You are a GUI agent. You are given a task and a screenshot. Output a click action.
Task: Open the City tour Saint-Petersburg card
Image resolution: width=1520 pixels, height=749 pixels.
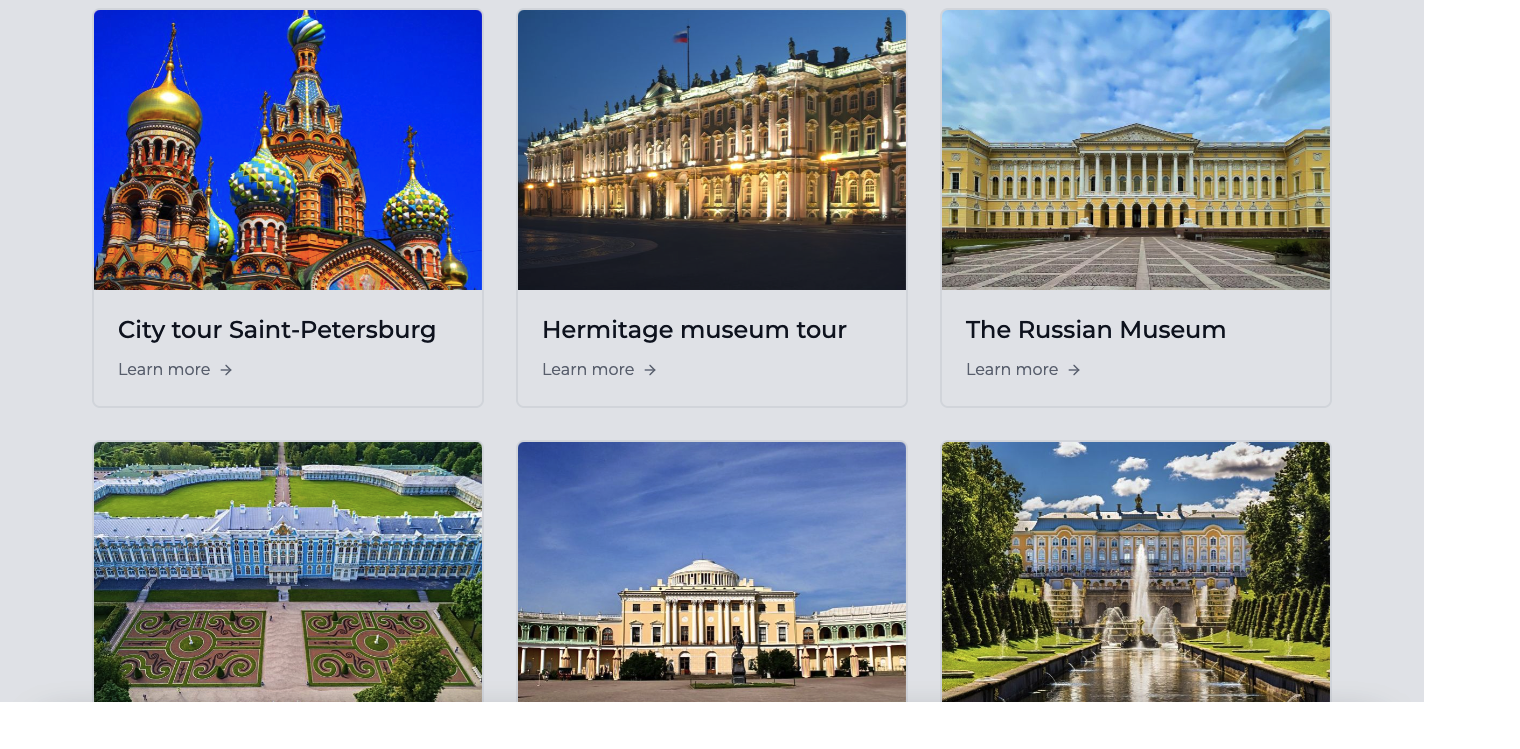277,330
